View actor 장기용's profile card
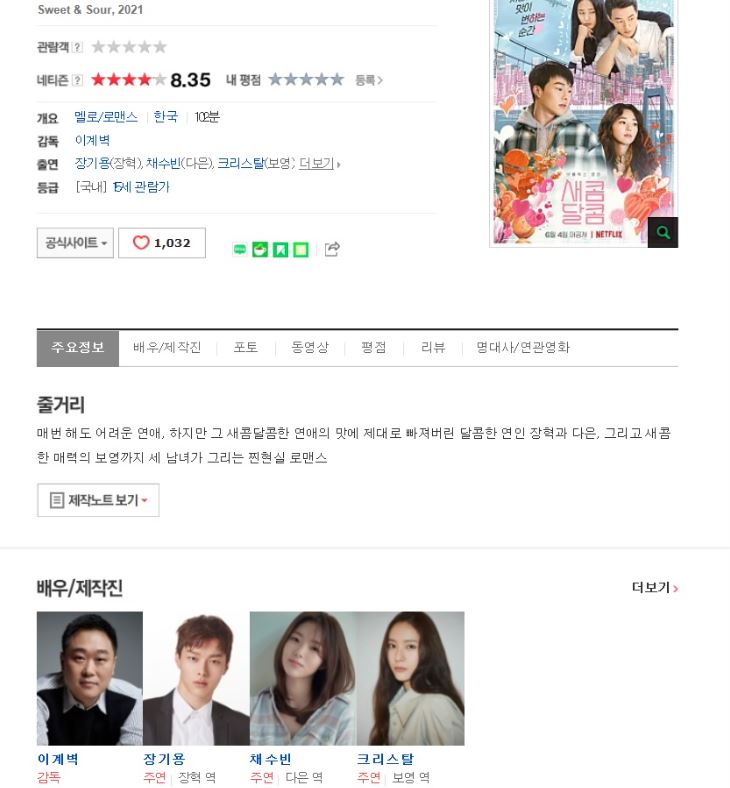 tap(196, 678)
